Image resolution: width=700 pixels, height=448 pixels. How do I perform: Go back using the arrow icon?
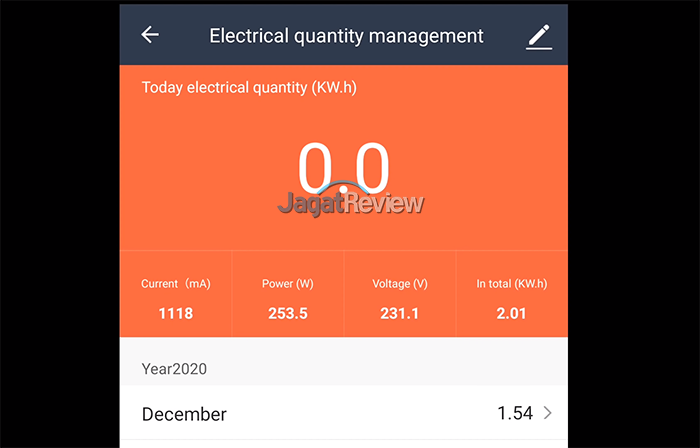(x=150, y=35)
